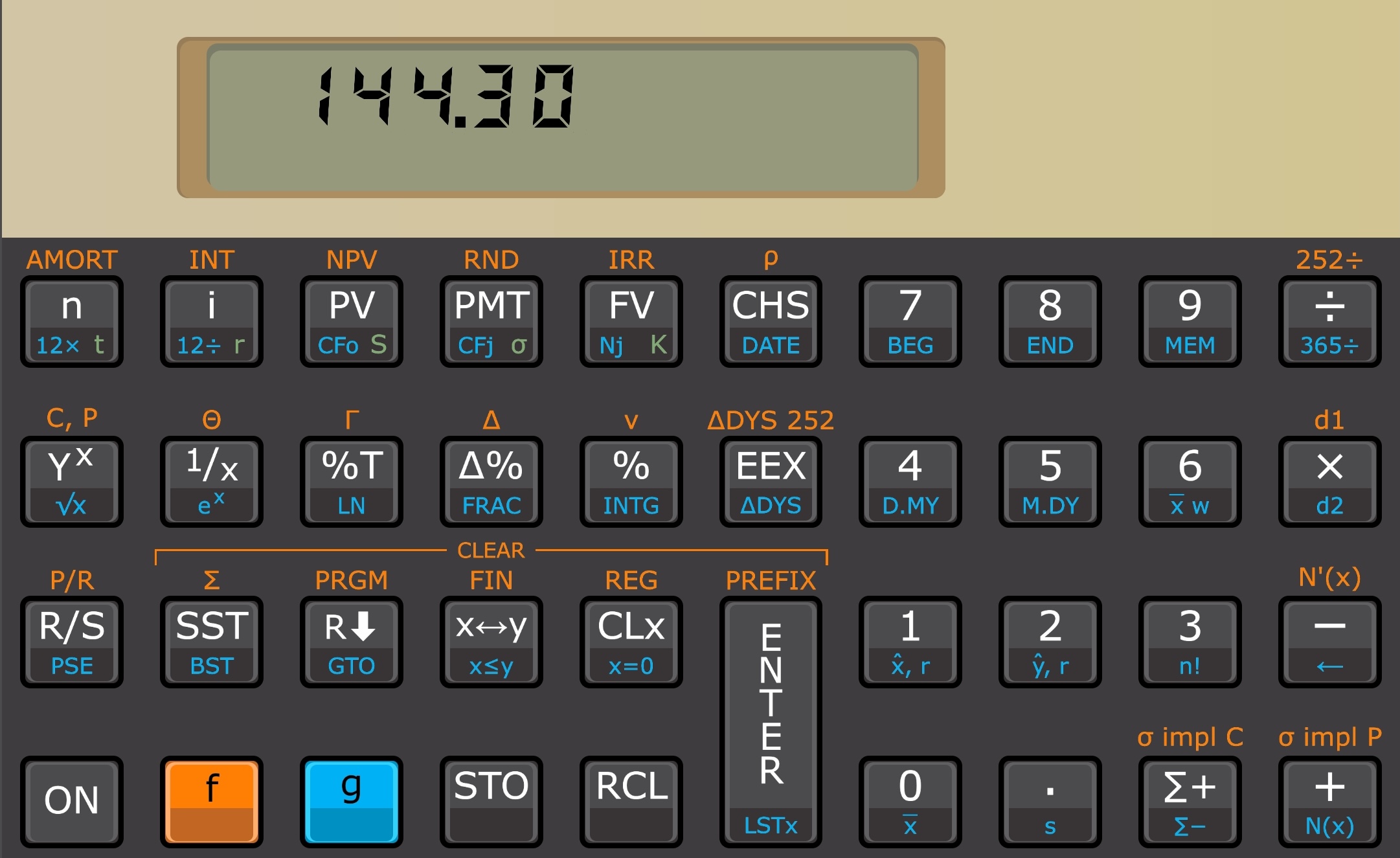Hit the ENTER key
The height and width of the screenshot is (858, 1400).
(x=771, y=719)
